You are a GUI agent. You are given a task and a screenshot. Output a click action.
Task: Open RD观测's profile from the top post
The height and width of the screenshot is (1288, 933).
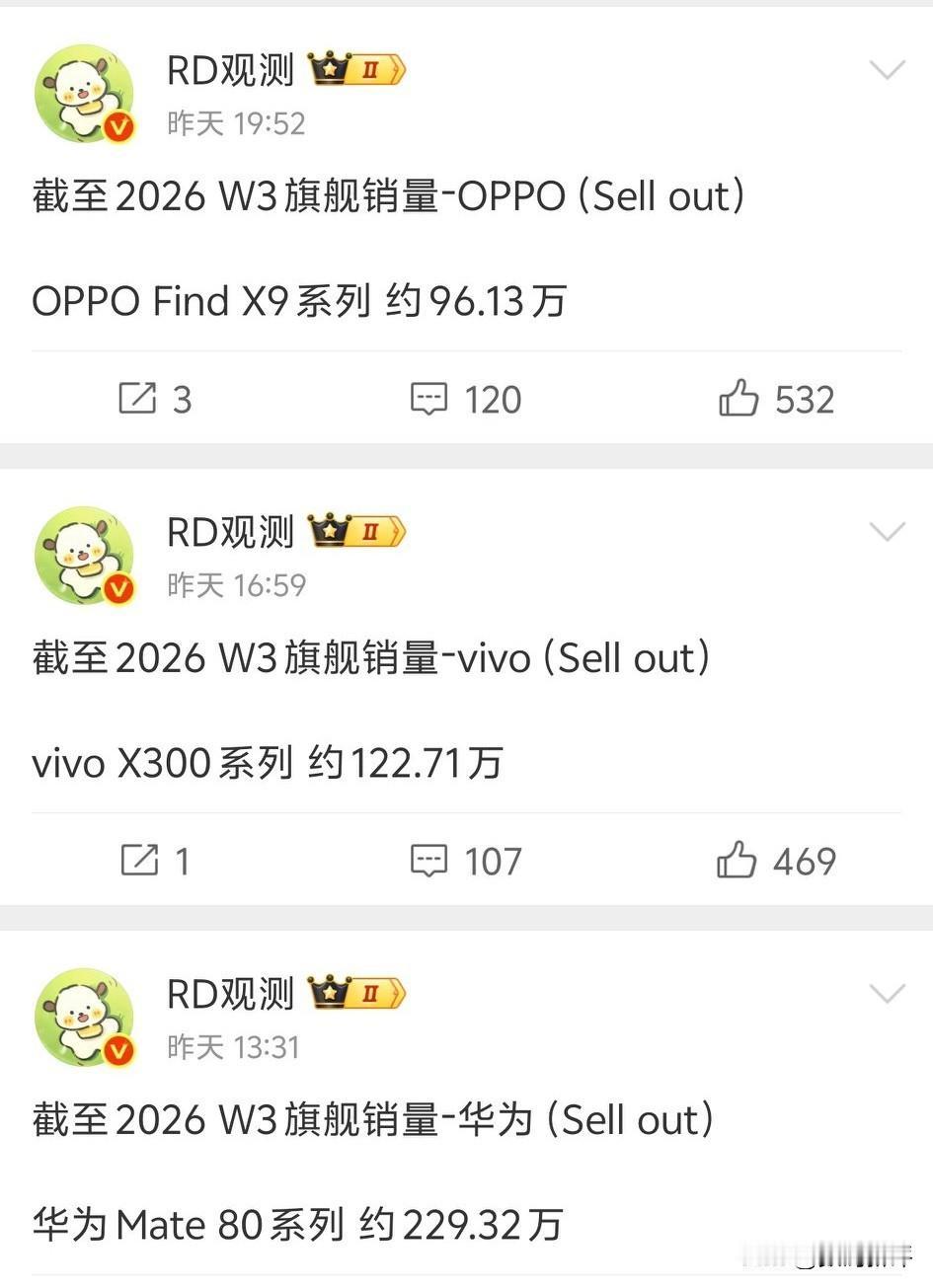click(x=229, y=69)
